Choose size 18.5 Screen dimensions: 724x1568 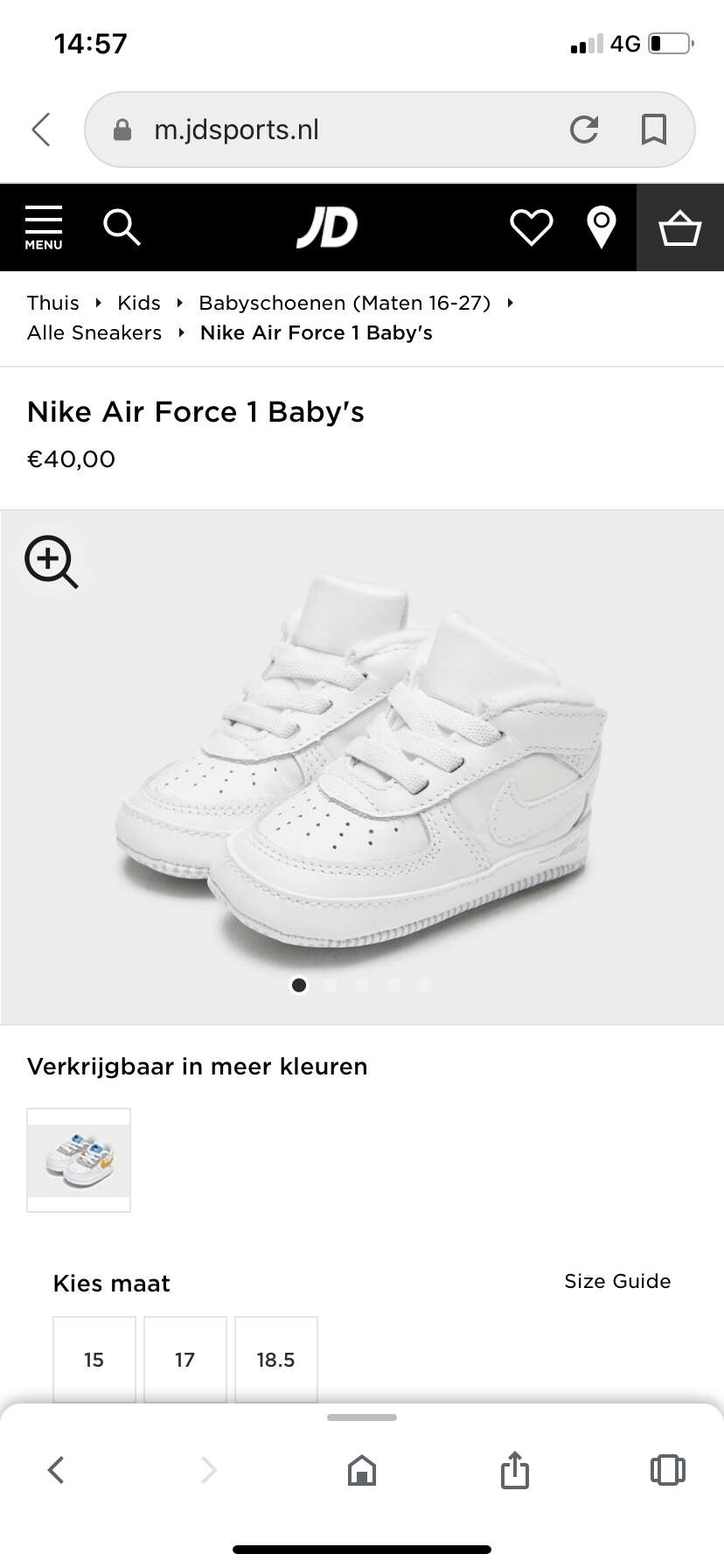pos(276,1360)
